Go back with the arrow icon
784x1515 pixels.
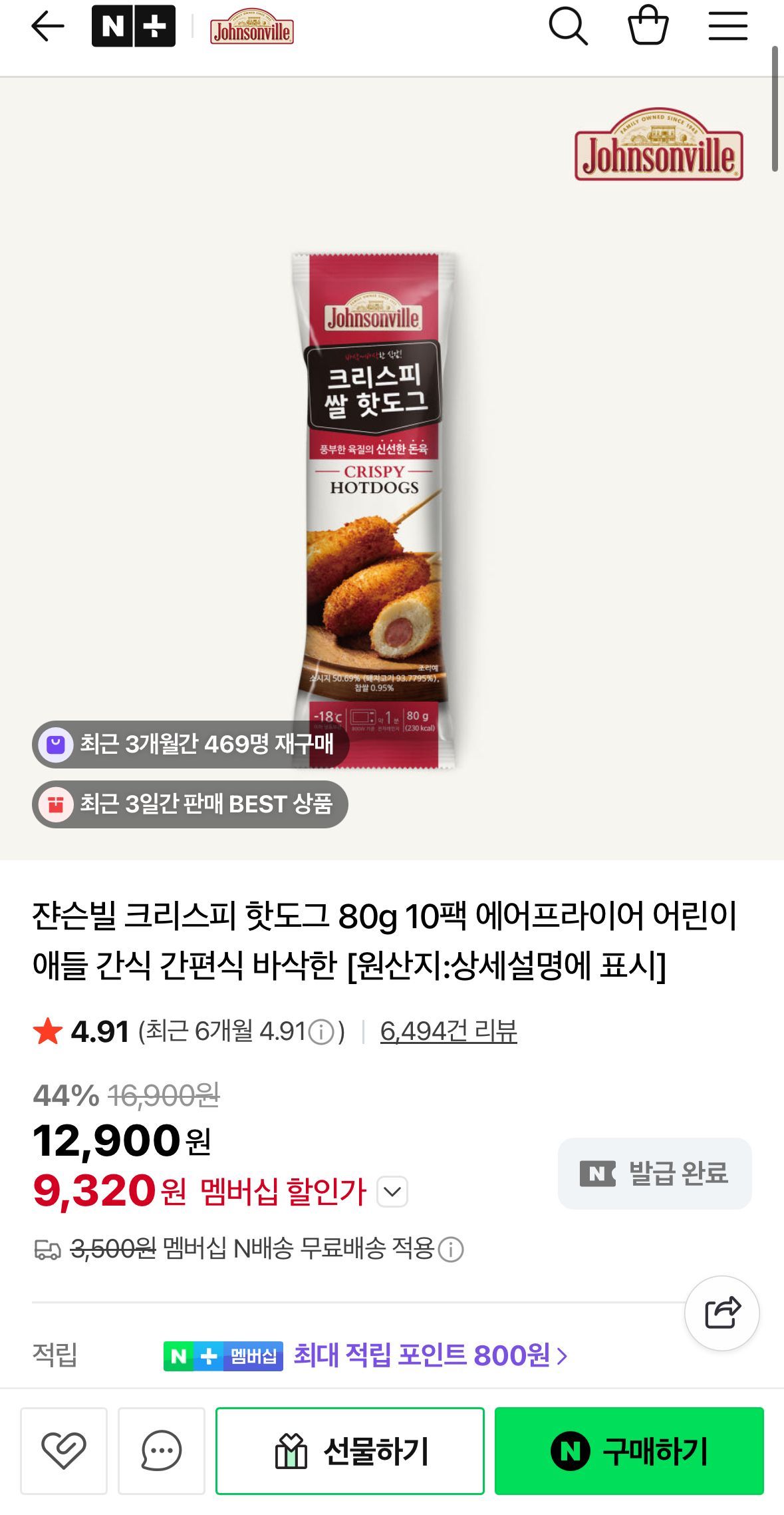tap(47, 27)
